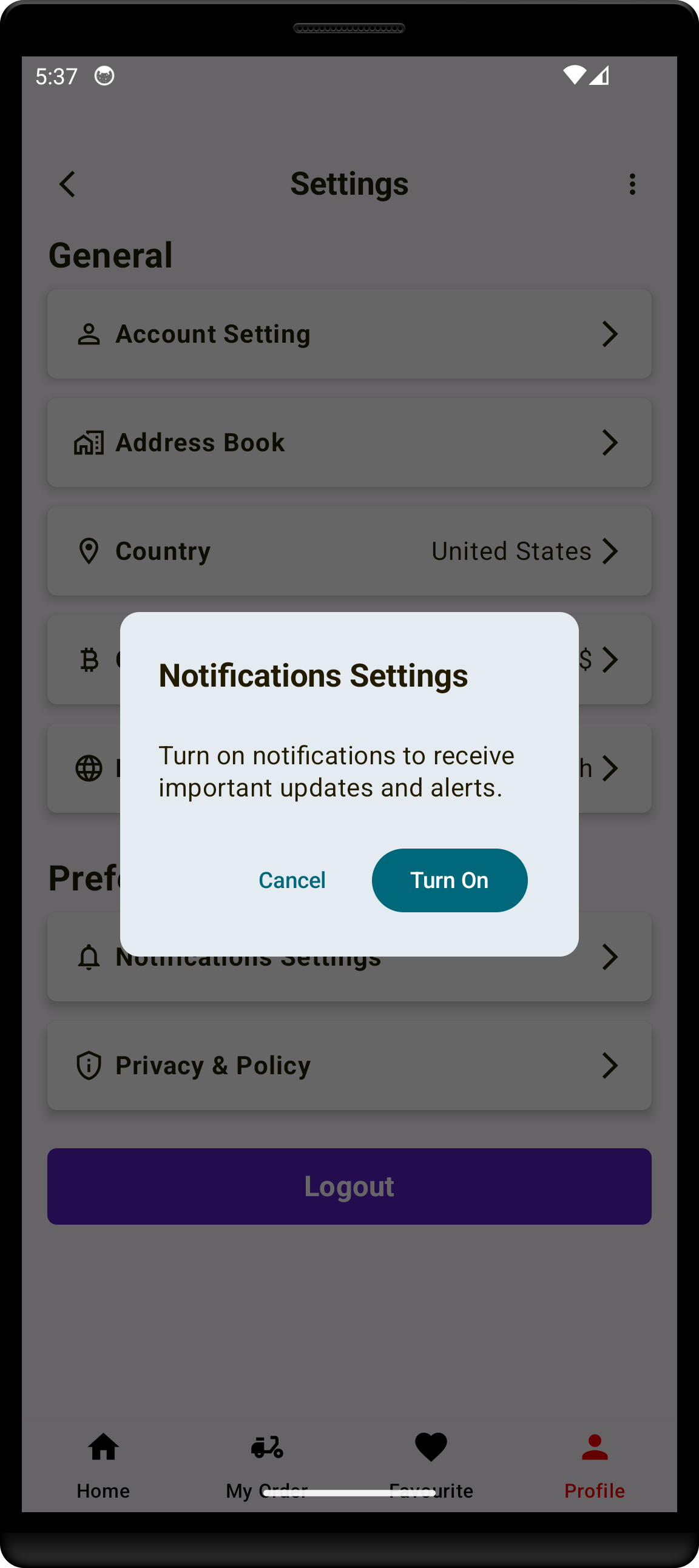Image resolution: width=699 pixels, height=1568 pixels.
Task: Cancel the Notifications Settings dialog
Action: tap(292, 880)
